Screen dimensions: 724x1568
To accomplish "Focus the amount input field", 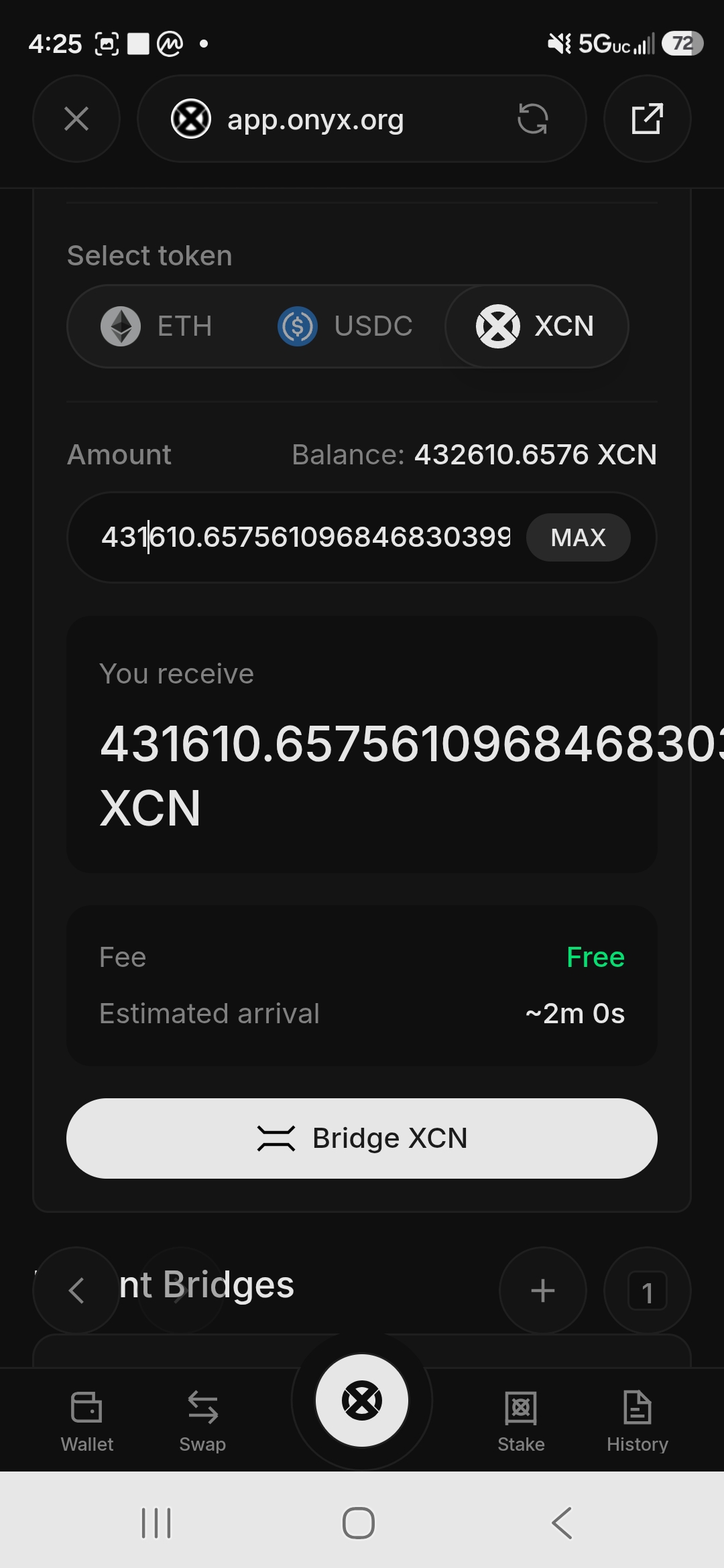I will tap(306, 537).
